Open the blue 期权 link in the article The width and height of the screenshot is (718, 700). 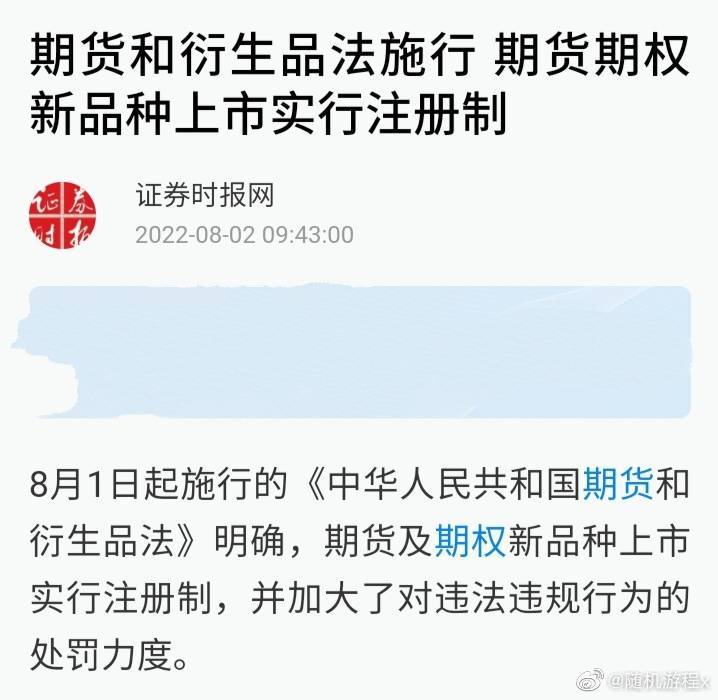coord(470,543)
